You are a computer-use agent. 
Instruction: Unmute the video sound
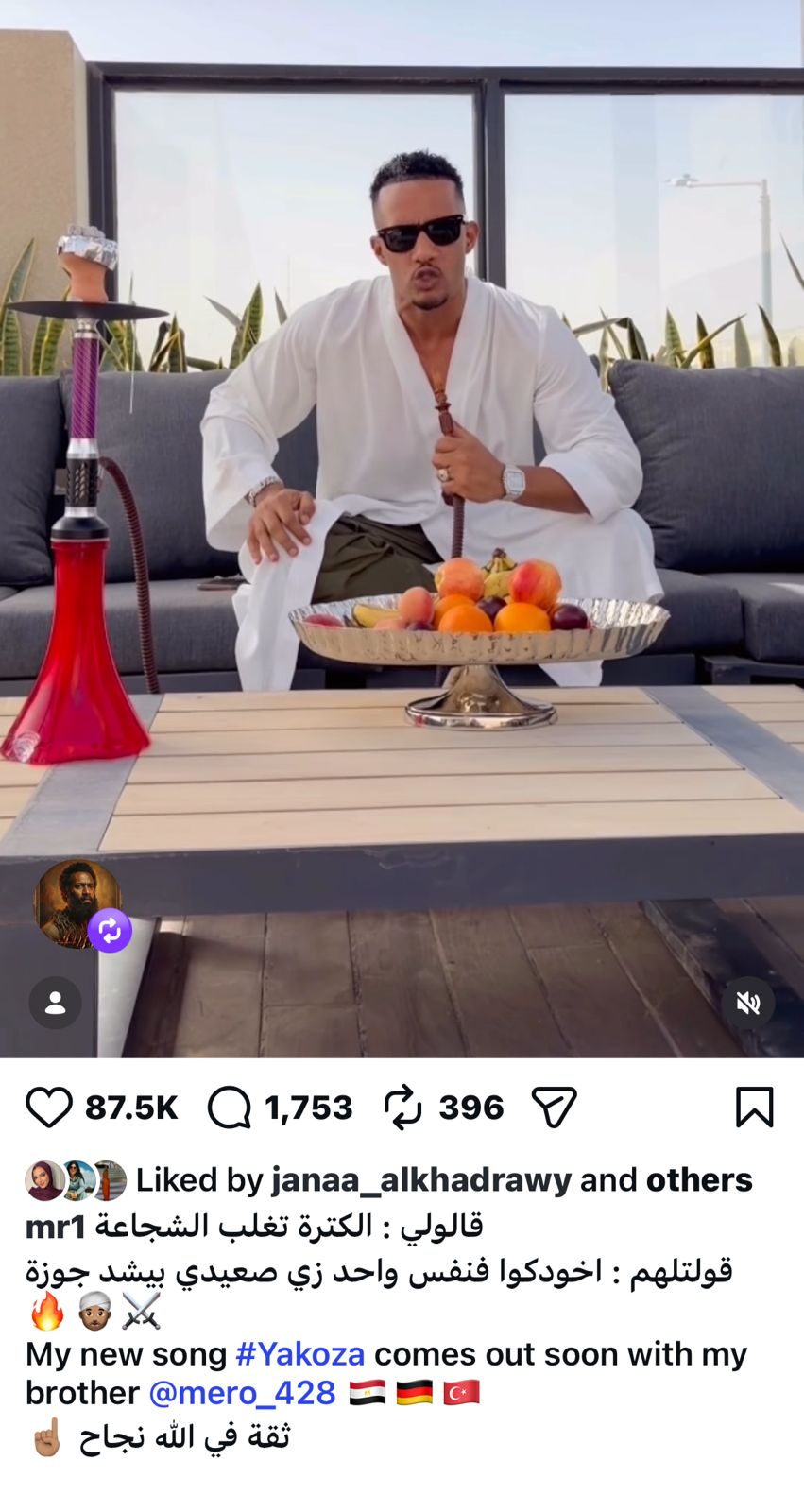[748, 1004]
